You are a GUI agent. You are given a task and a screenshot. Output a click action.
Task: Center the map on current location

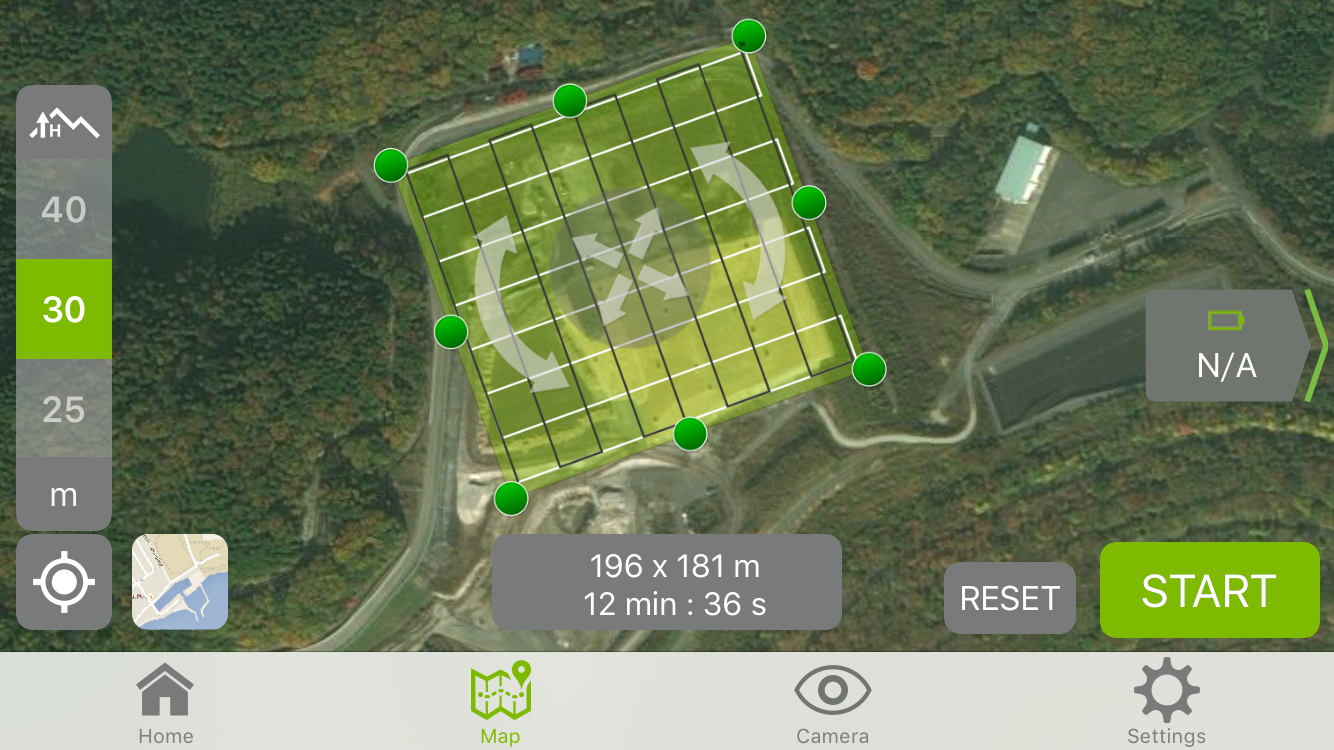[64, 582]
